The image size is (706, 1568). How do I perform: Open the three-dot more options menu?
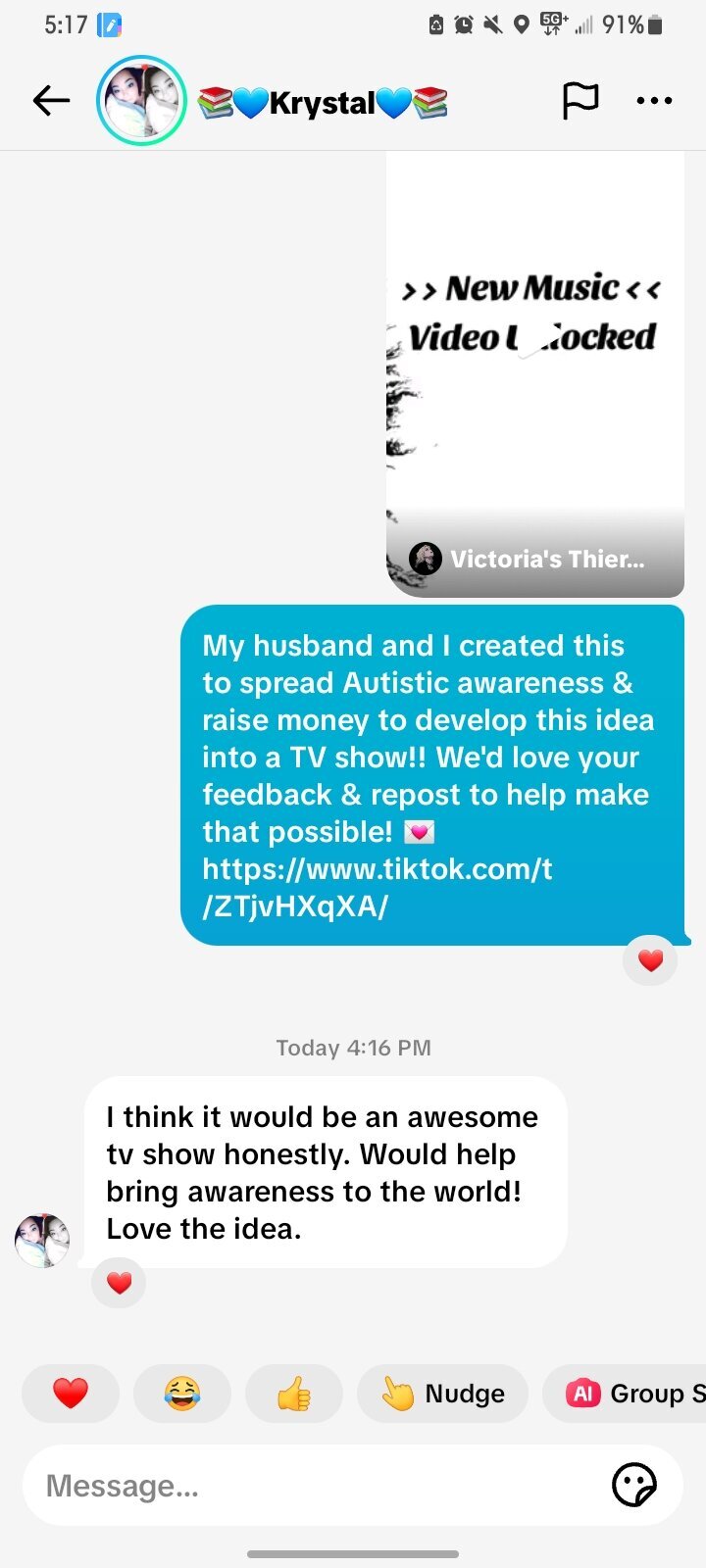coord(654,100)
